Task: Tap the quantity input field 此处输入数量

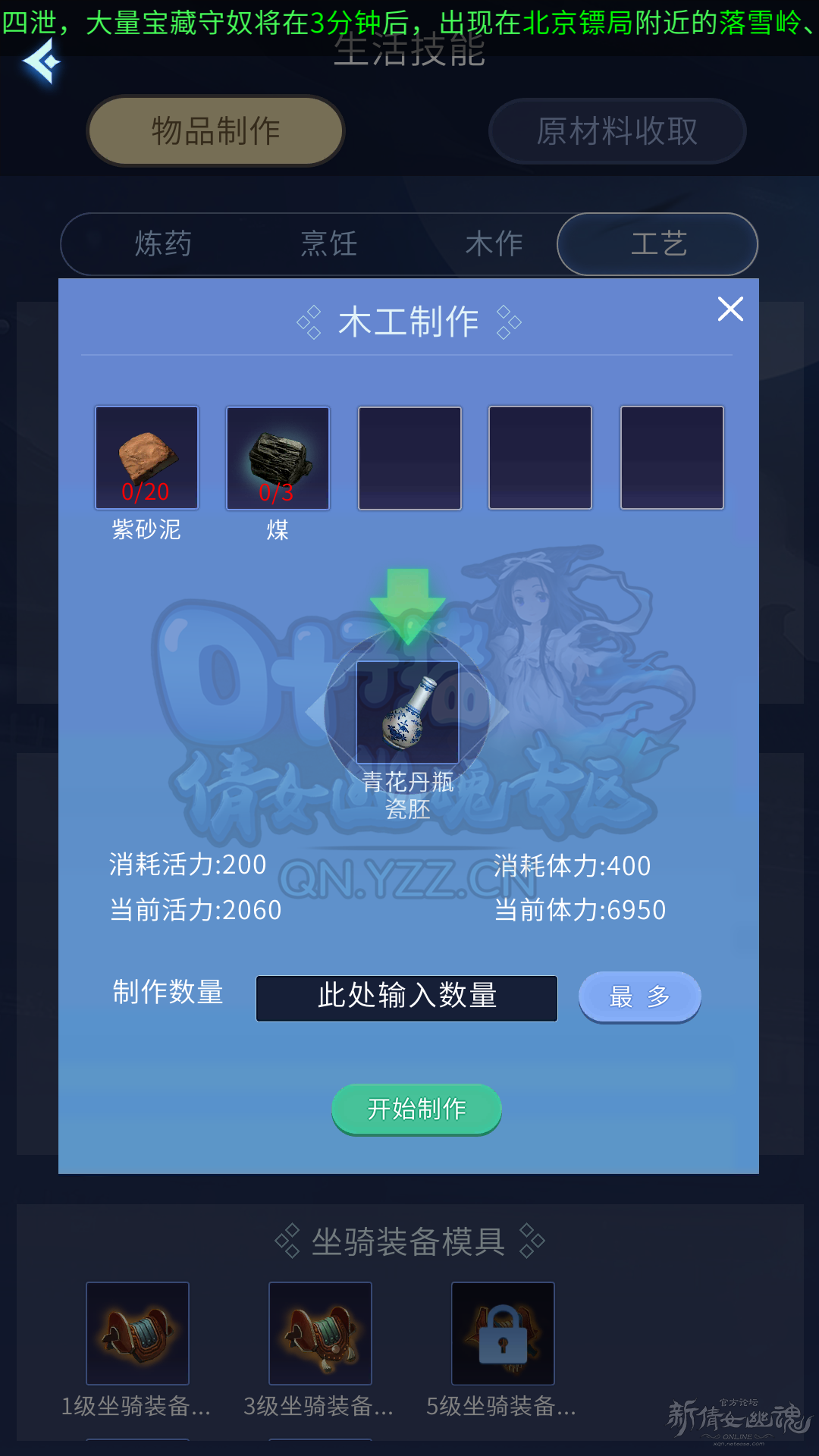Action: point(406,998)
